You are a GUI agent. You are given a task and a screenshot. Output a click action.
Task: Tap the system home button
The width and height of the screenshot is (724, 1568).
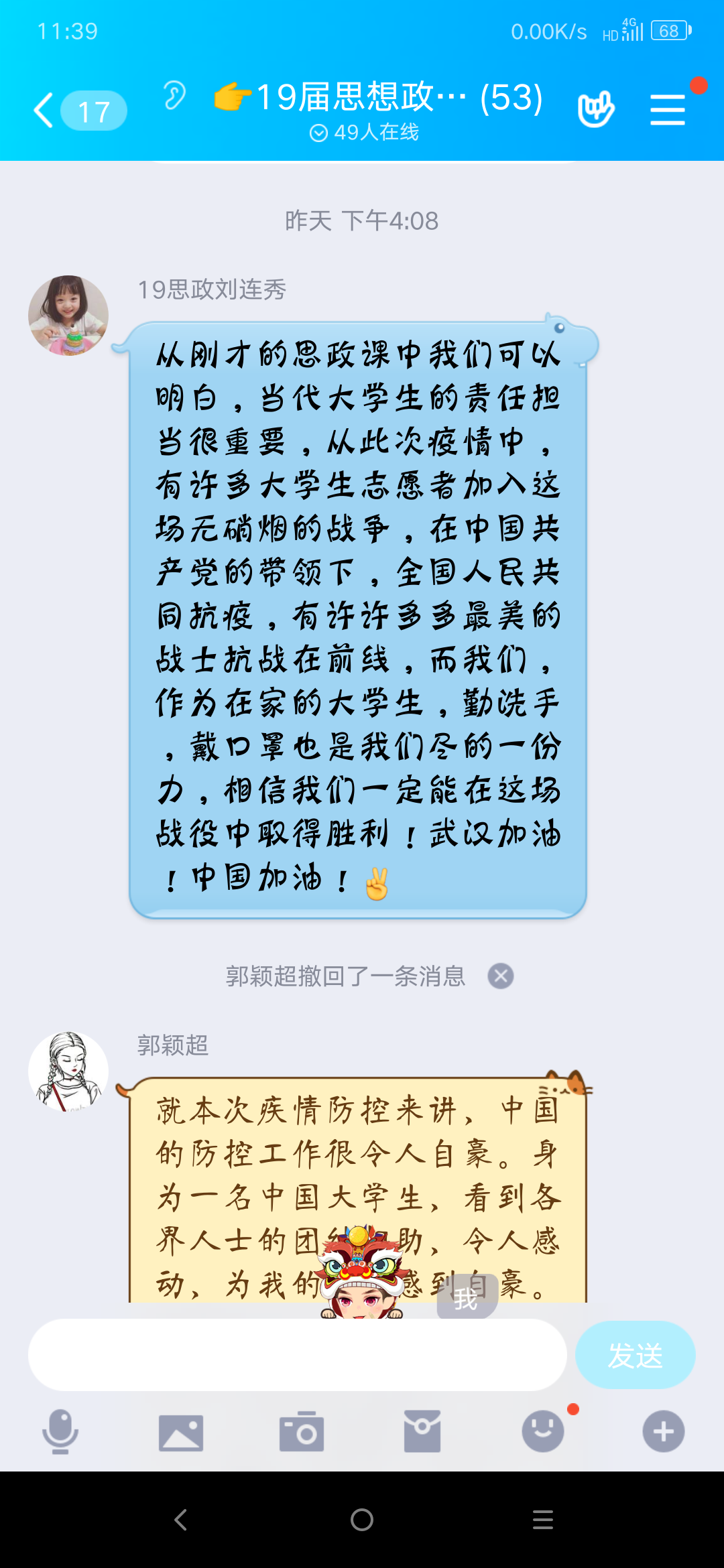pyautogui.click(x=362, y=1520)
